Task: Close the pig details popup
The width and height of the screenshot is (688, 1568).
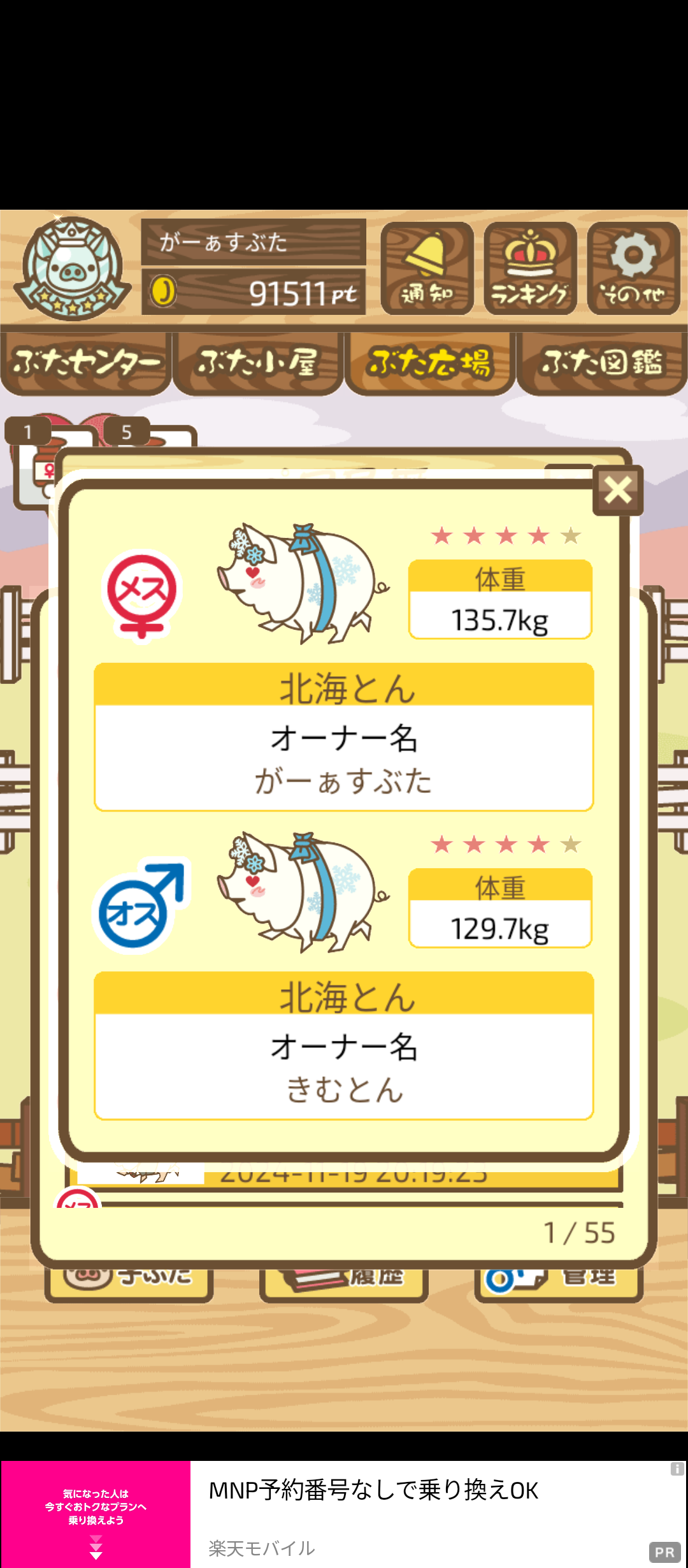Action: [x=617, y=490]
